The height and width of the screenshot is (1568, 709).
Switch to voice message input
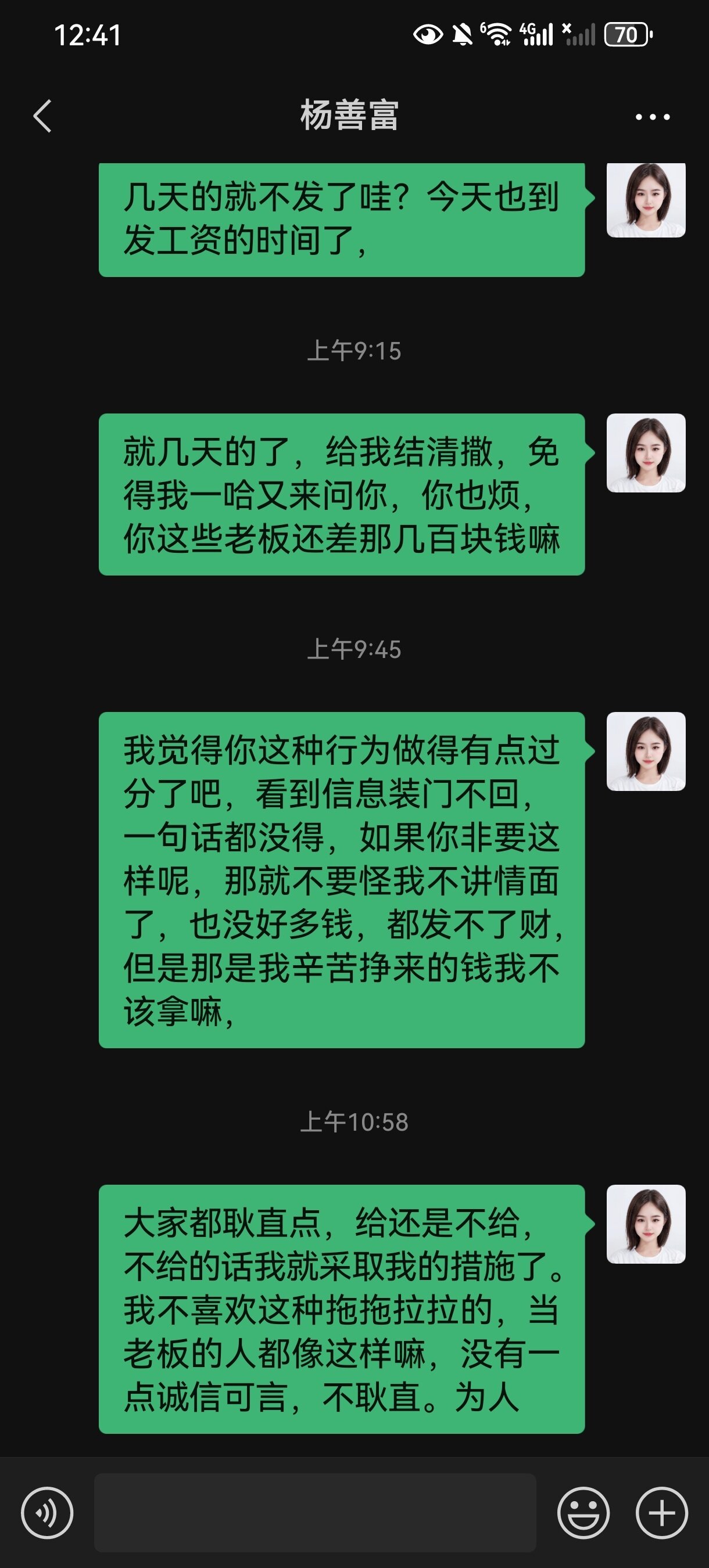tap(47, 1512)
